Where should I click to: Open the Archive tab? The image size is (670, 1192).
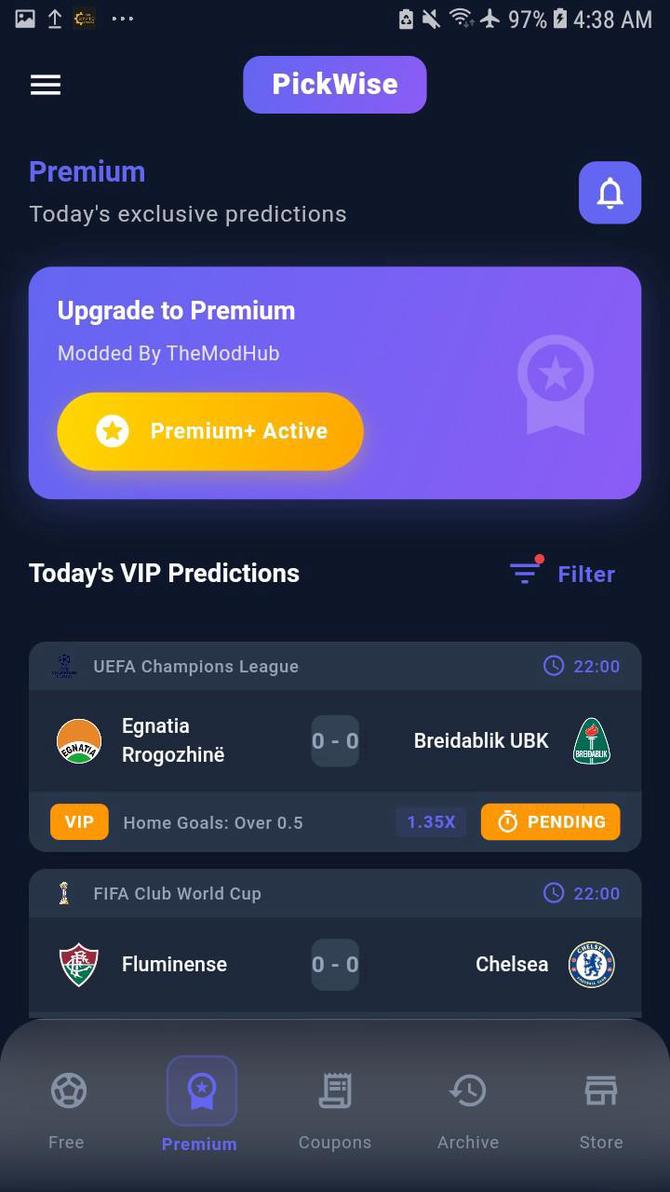(468, 1108)
